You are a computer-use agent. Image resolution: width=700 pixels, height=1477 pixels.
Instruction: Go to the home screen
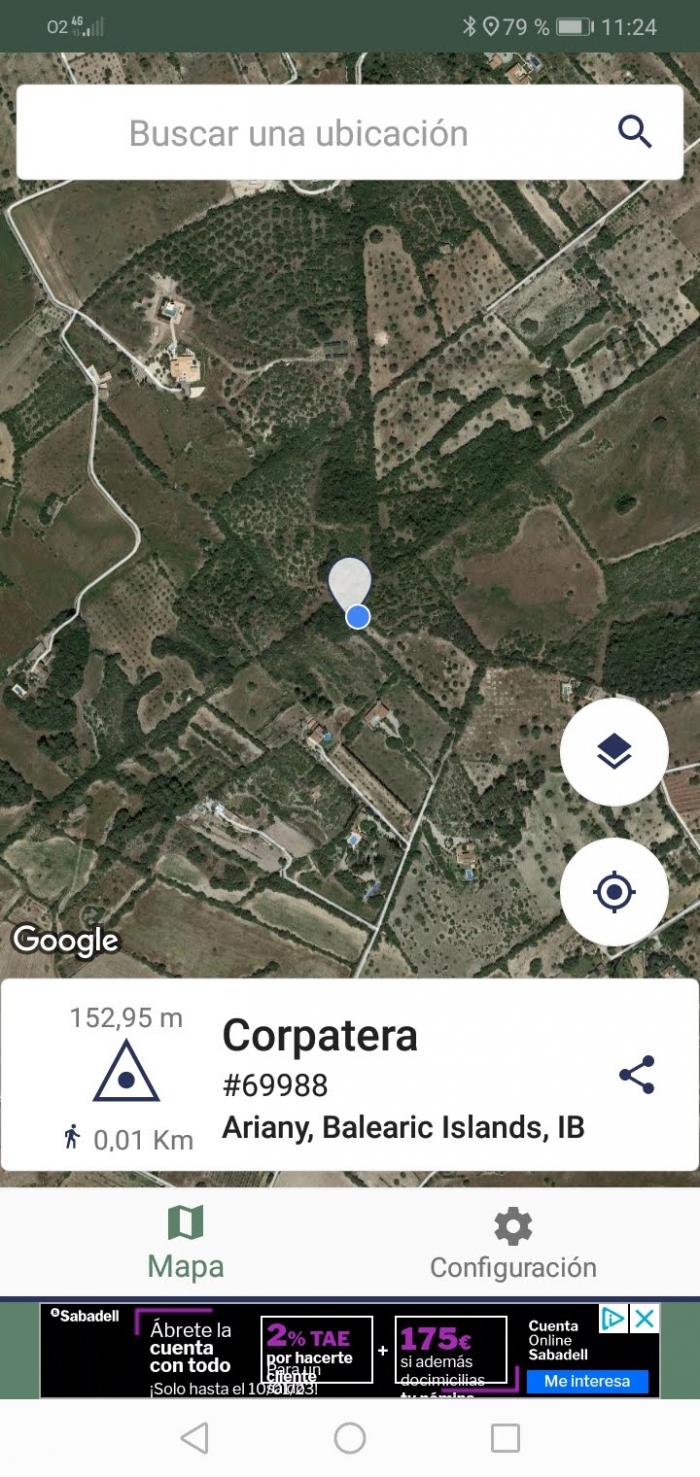pos(350,1438)
